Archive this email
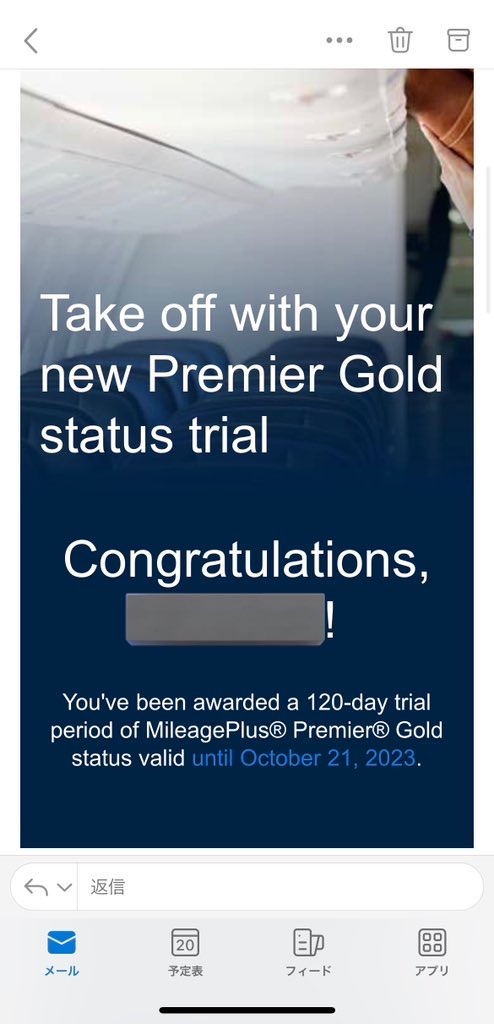This screenshot has width=494, height=1024. point(458,40)
